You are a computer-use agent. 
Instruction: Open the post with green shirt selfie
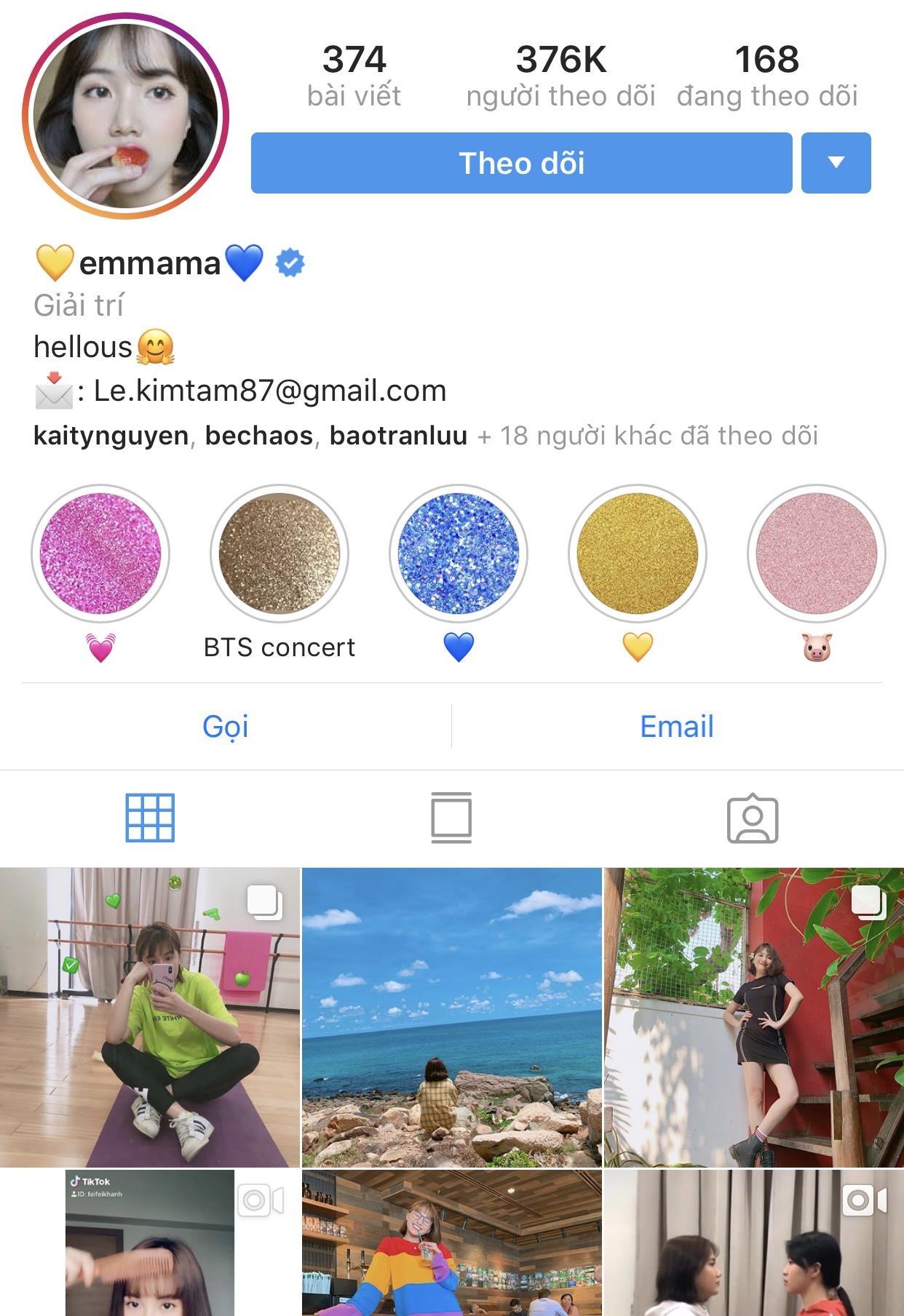pos(149,1017)
